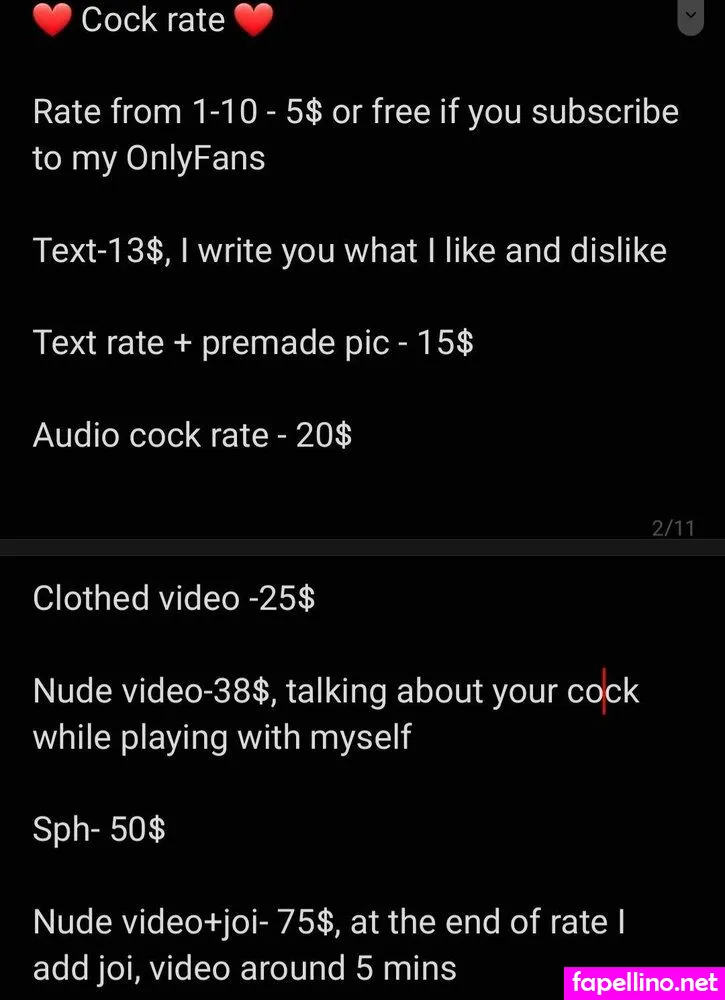
Task: Expand options via the top-right chevron
Action: tap(691, 16)
